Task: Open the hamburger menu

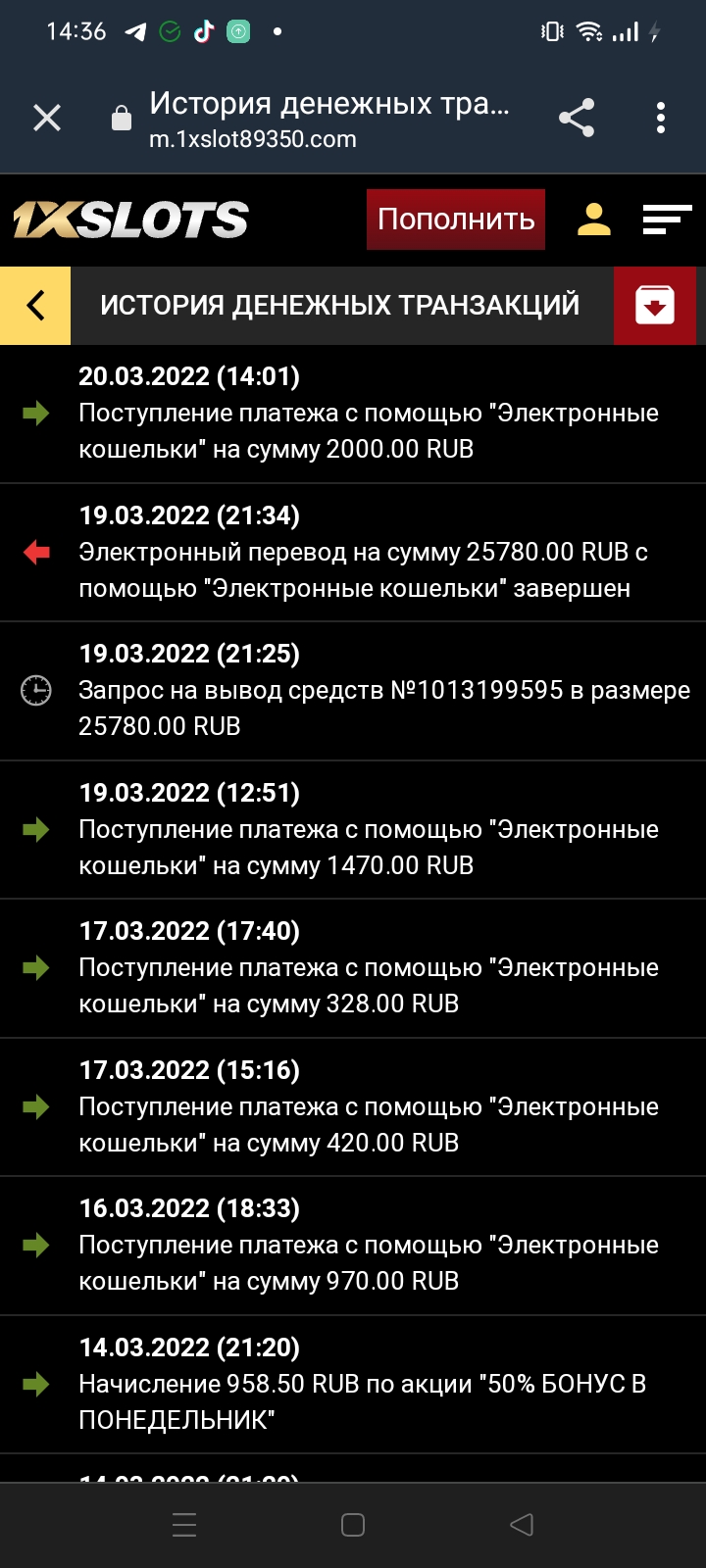Action: [667, 220]
